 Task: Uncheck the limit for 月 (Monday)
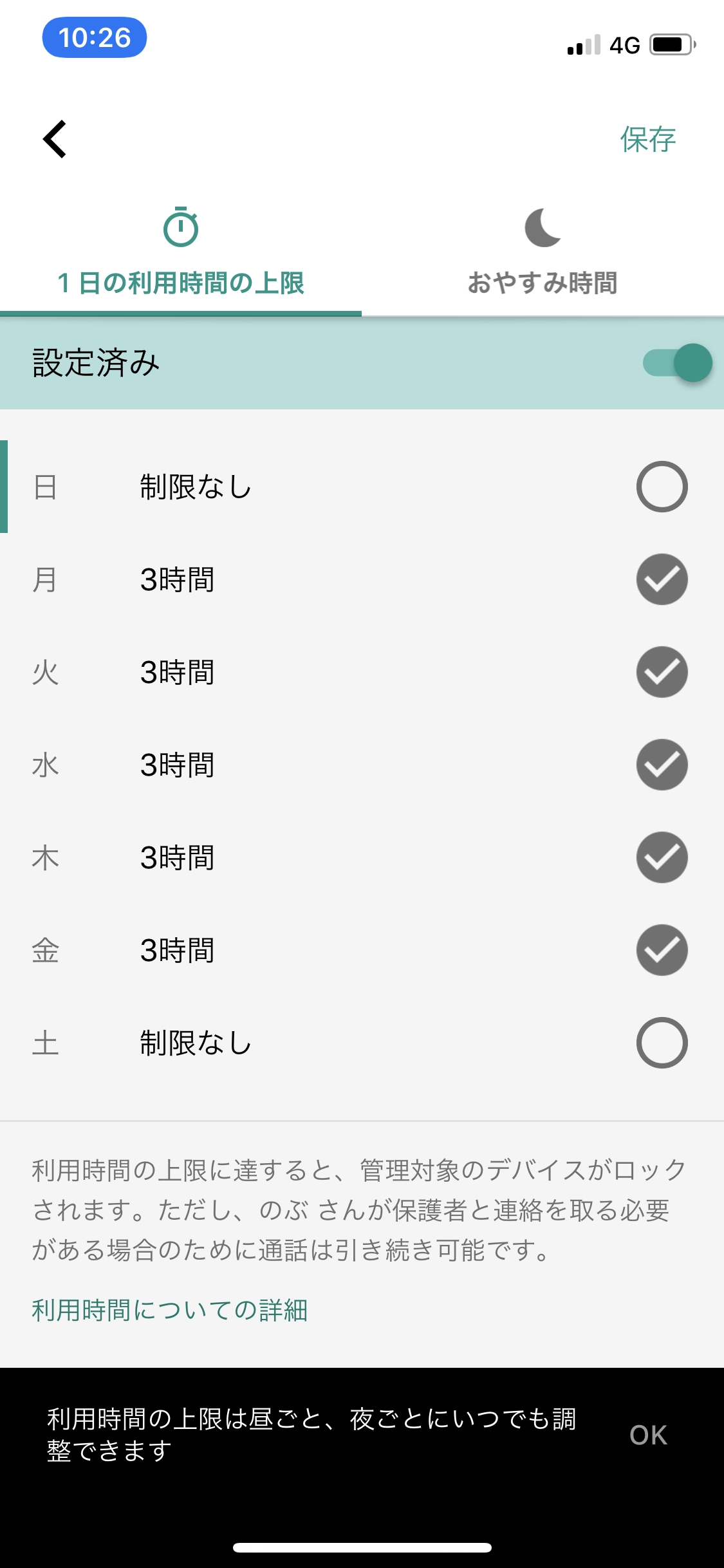pyautogui.click(x=662, y=579)
